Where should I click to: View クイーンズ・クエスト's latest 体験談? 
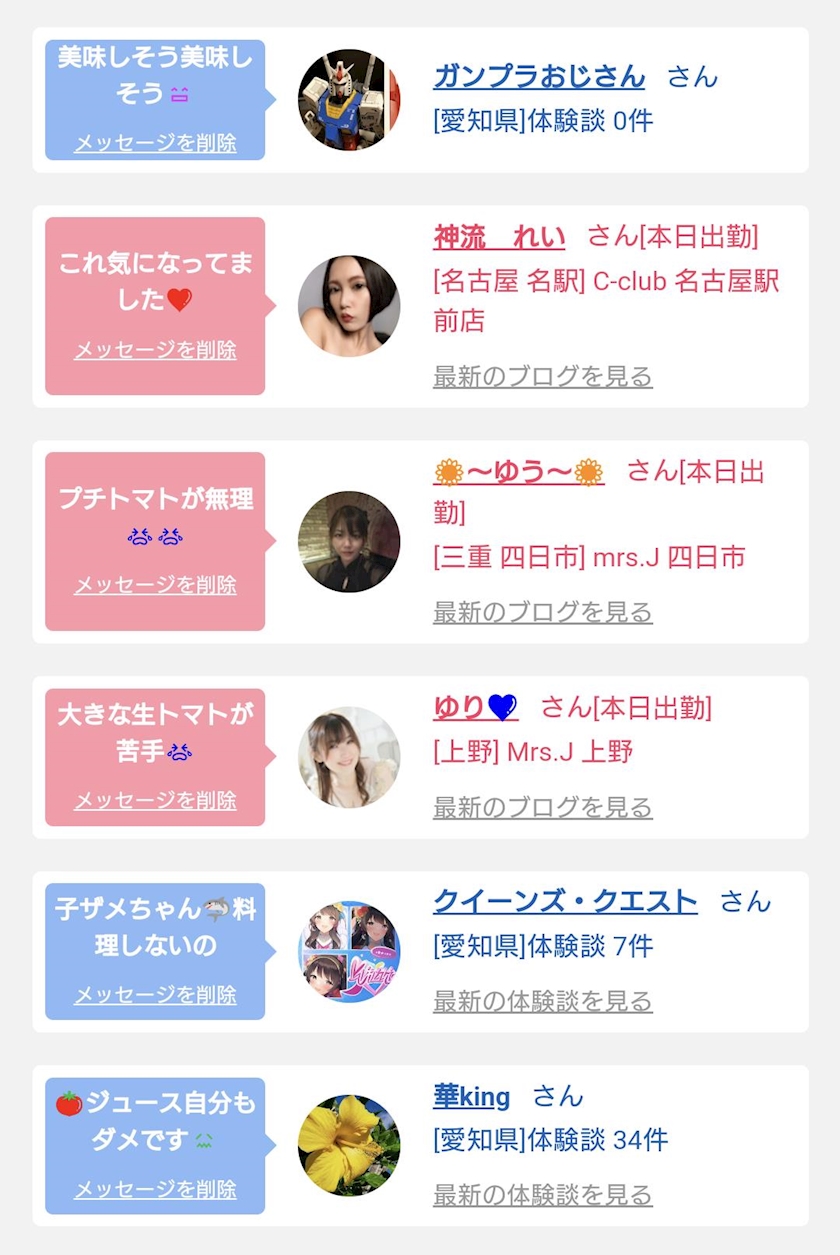point(542,1001)
